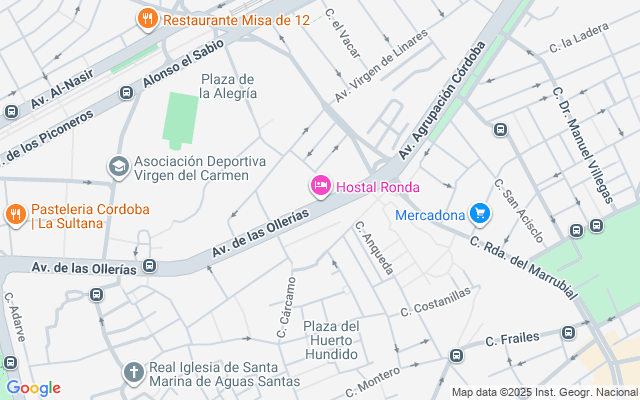Select Asociación Deportiva Virgen del Carmen pin
The image size is (640, 400).
118,167
